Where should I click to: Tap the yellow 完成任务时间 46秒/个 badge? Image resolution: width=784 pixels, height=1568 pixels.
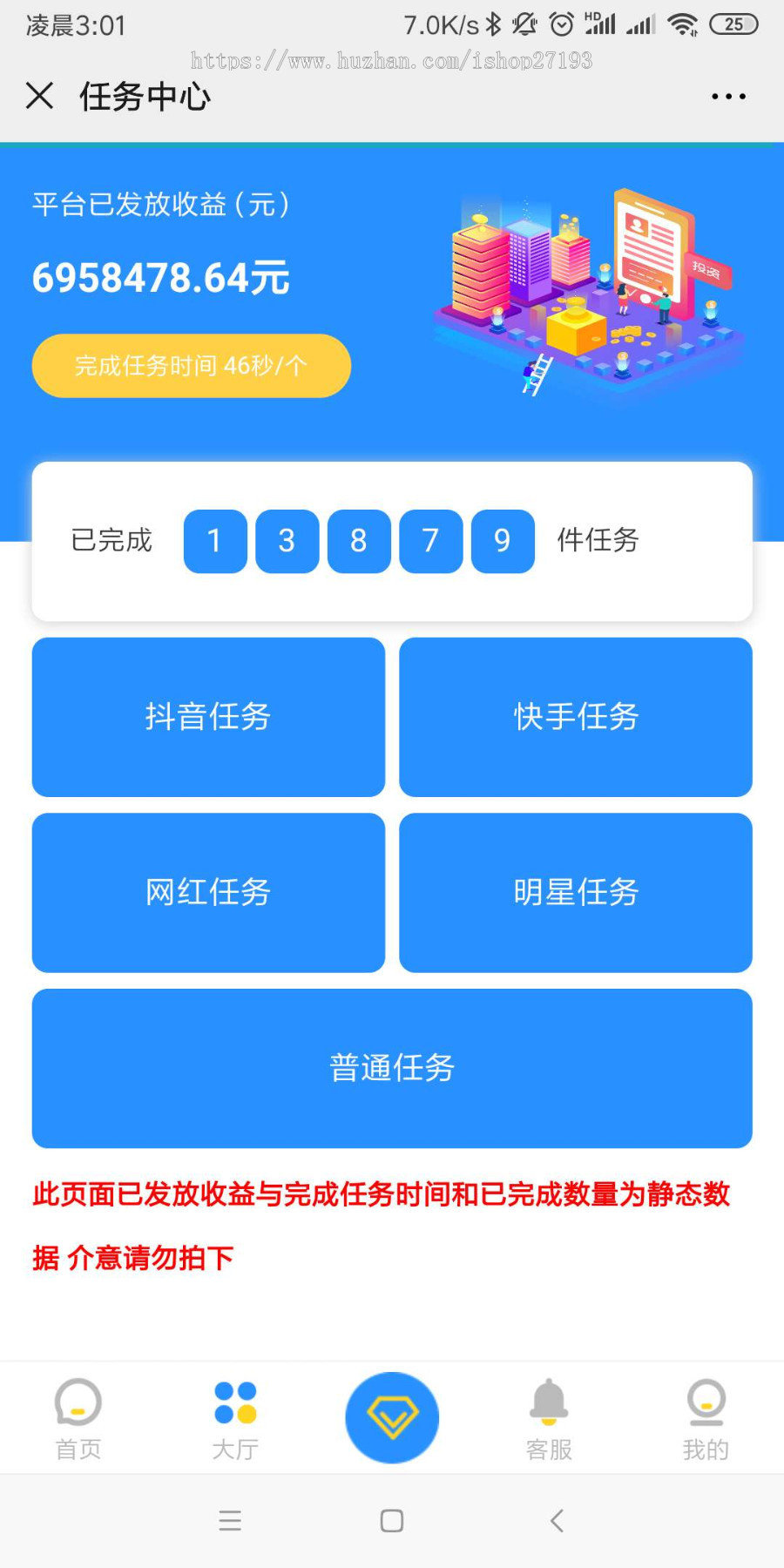(x=190, y=365)
